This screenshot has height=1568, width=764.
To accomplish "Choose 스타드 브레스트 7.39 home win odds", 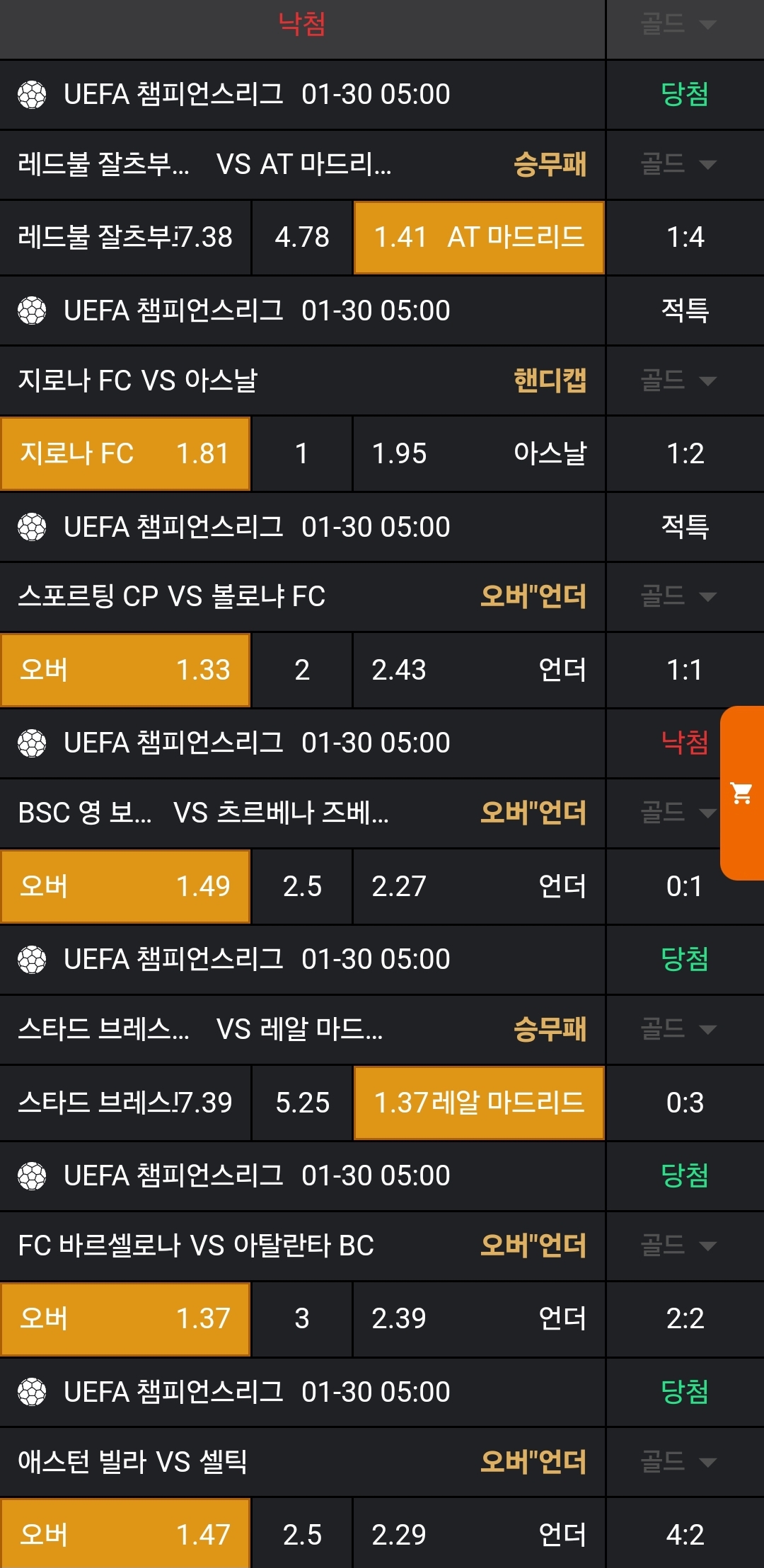I will coord(125,1103).
